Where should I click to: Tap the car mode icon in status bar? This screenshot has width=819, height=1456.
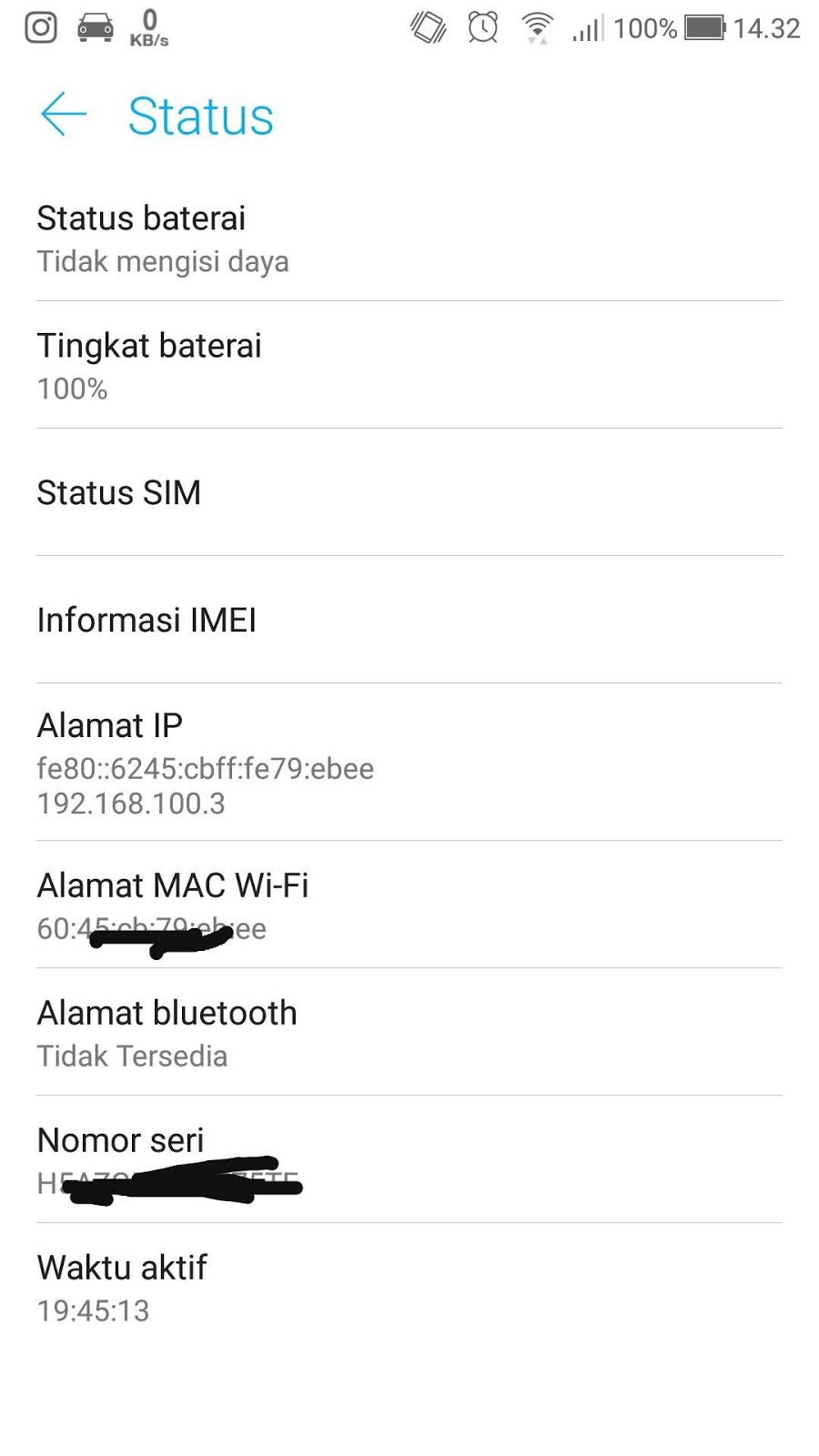pyautogui.click(x=95, y=27)
